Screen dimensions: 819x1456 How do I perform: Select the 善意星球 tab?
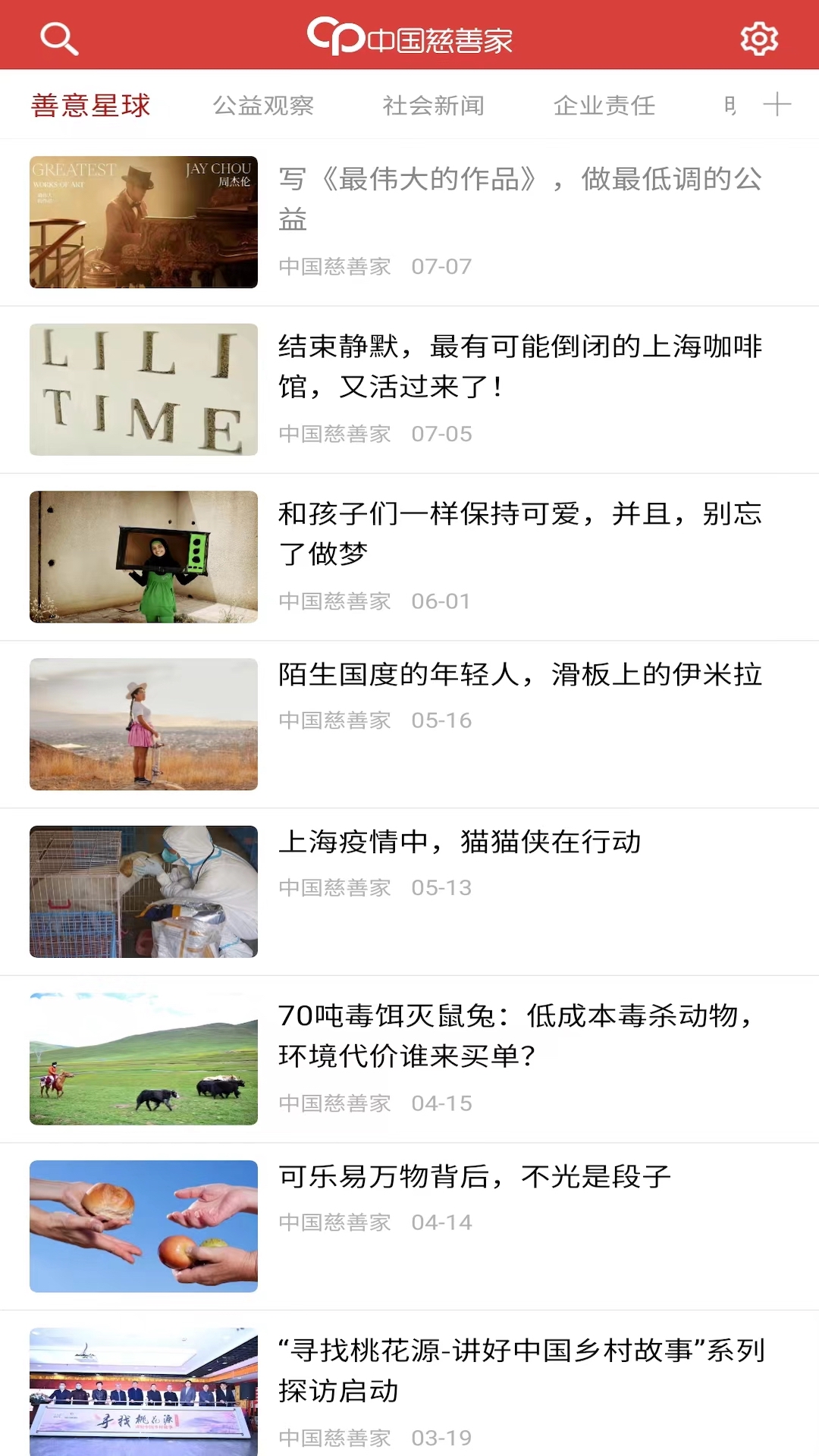pyautogui.click(x=91, y=105)
